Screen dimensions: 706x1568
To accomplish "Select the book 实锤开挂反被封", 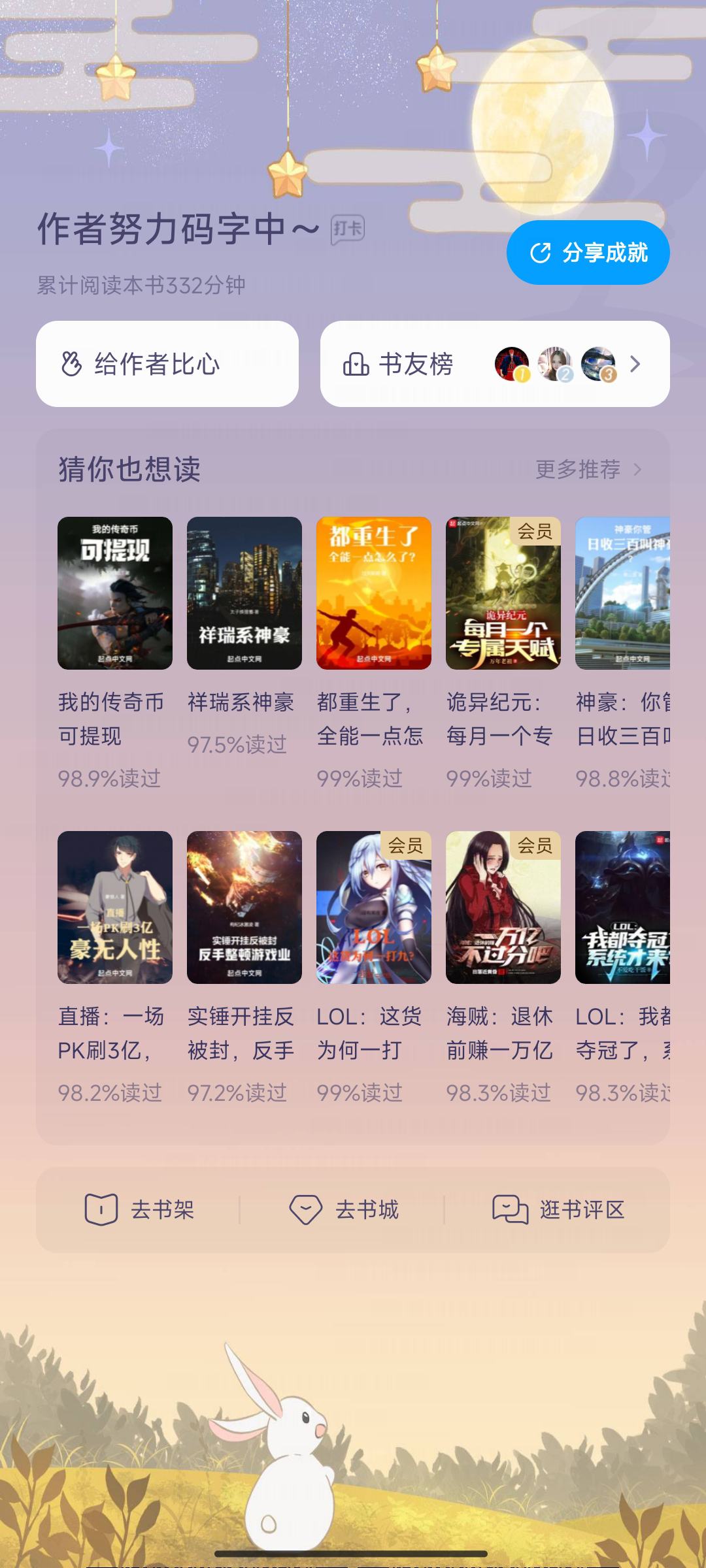I will 244,907.
